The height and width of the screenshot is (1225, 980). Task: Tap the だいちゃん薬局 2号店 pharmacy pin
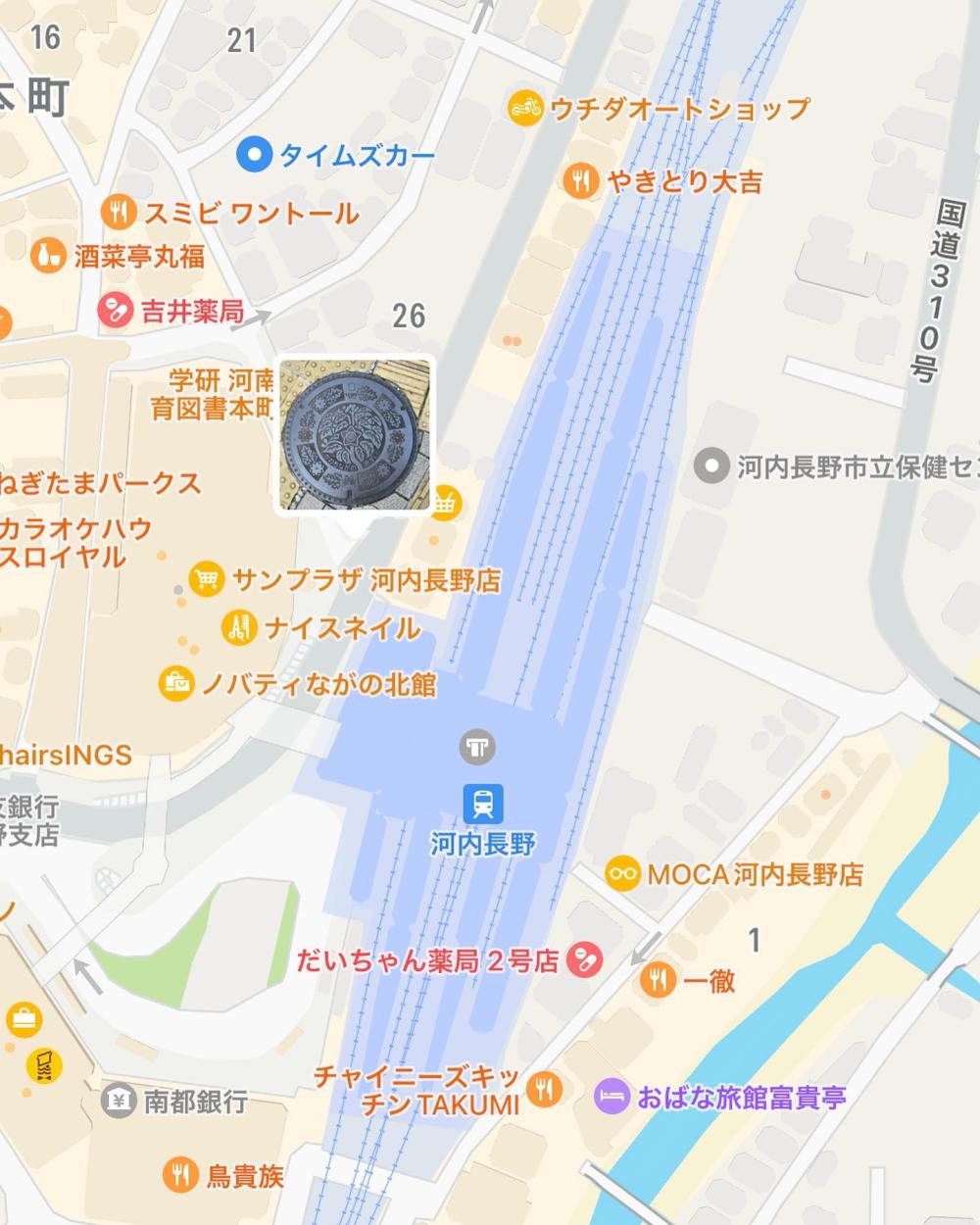[x=586, y=960]
